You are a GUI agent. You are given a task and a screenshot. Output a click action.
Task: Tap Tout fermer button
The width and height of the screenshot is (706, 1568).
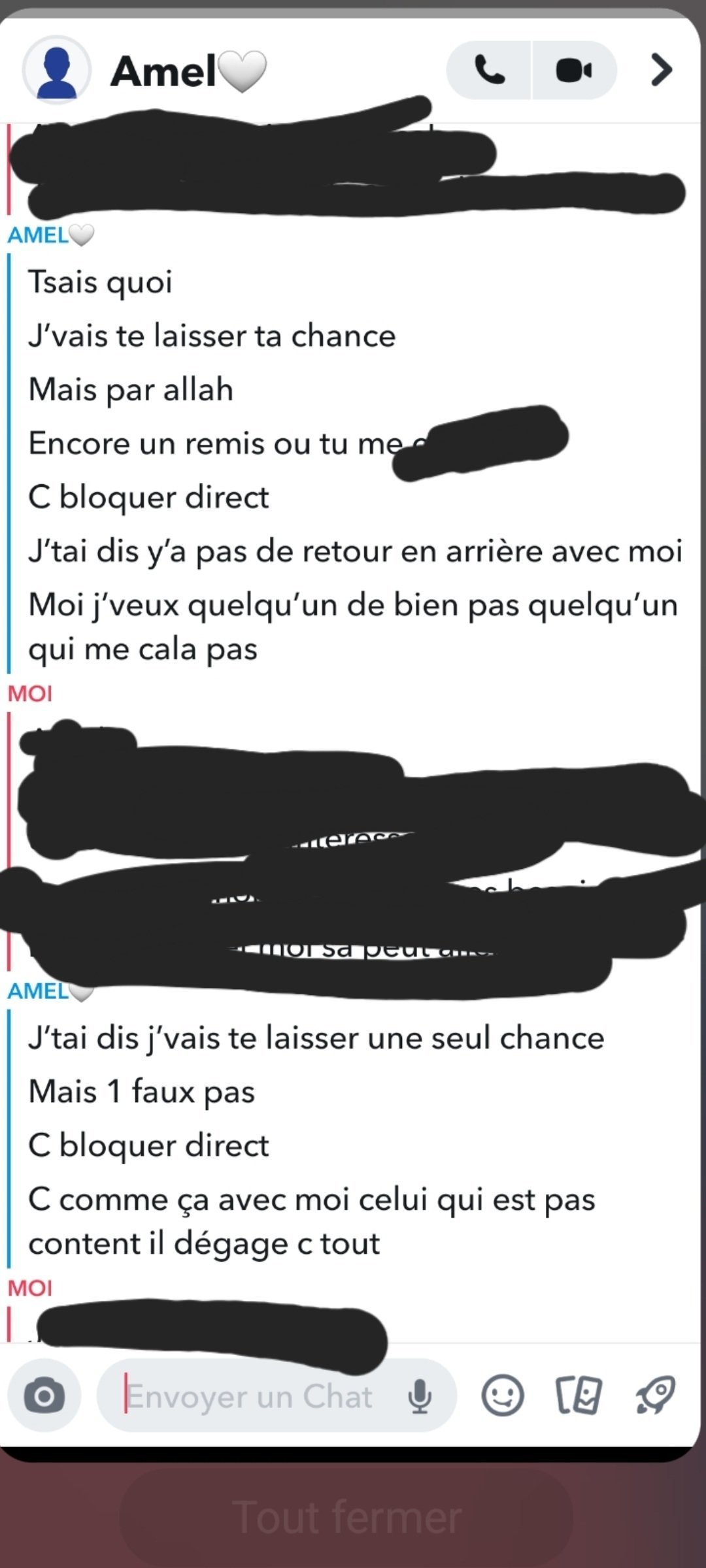(x=346, y=1517)
